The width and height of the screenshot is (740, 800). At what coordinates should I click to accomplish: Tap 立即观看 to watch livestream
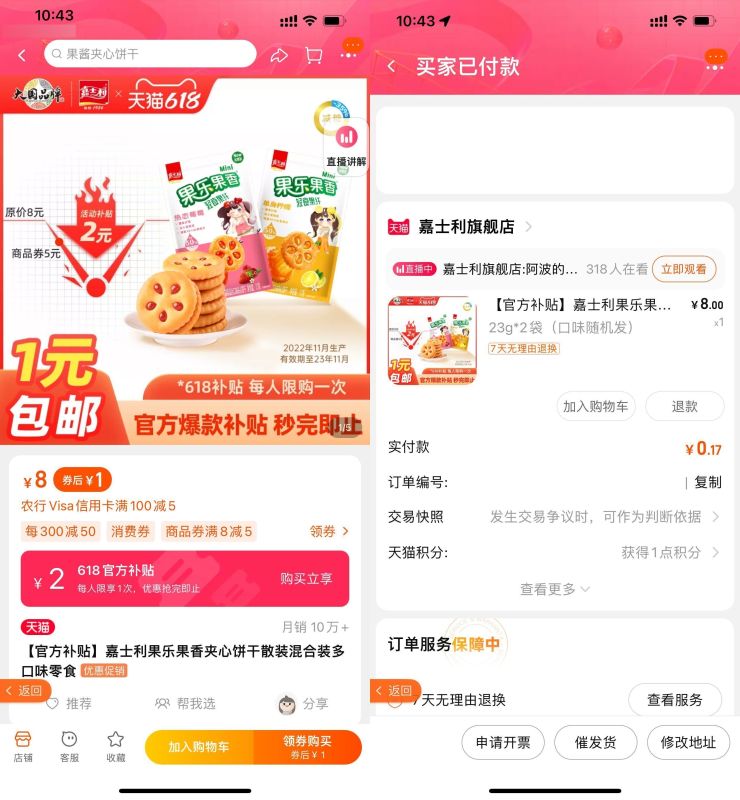click(x=684, y=268)
